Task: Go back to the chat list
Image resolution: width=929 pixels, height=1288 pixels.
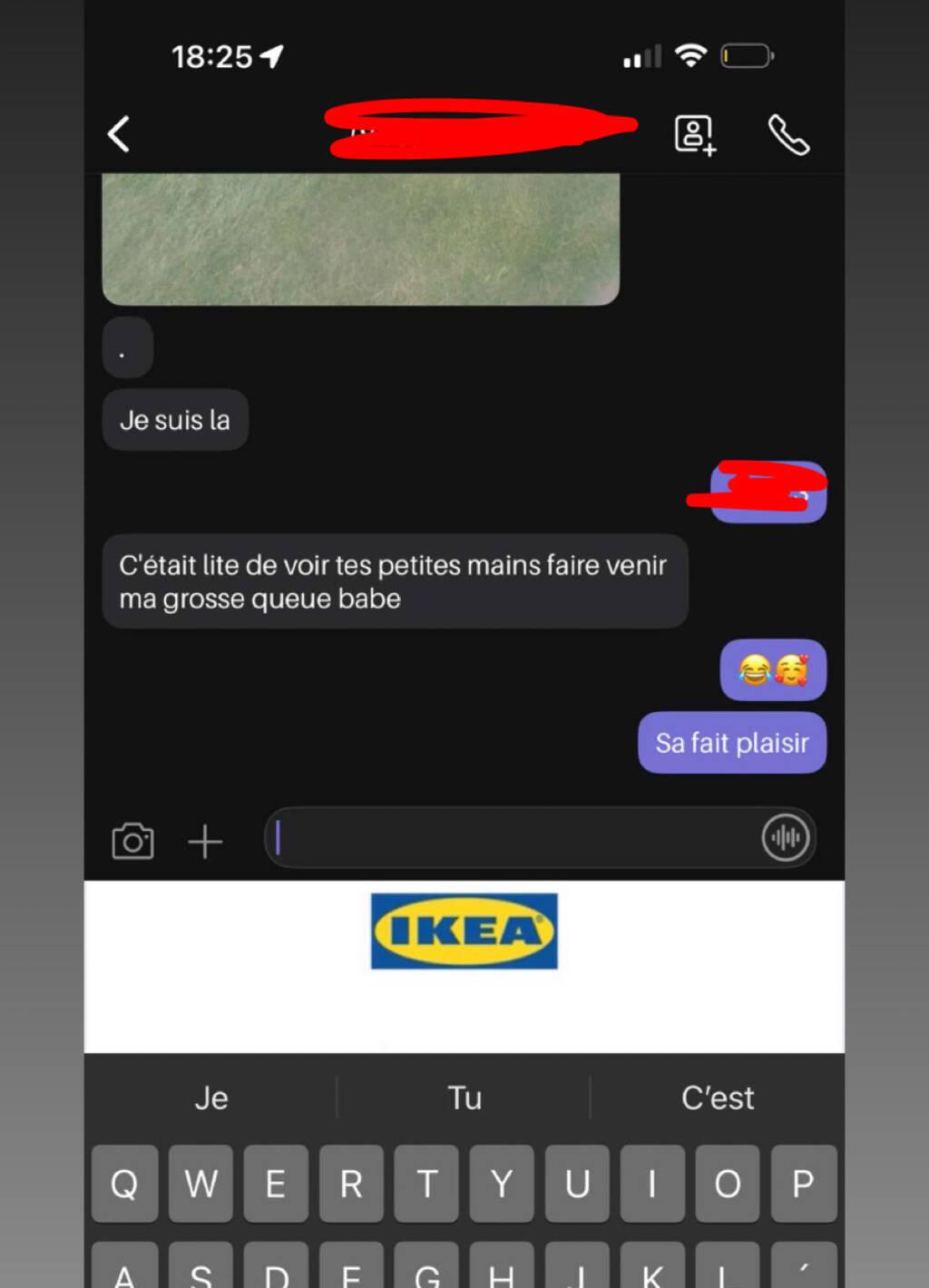Action: (x=119, y=134)
